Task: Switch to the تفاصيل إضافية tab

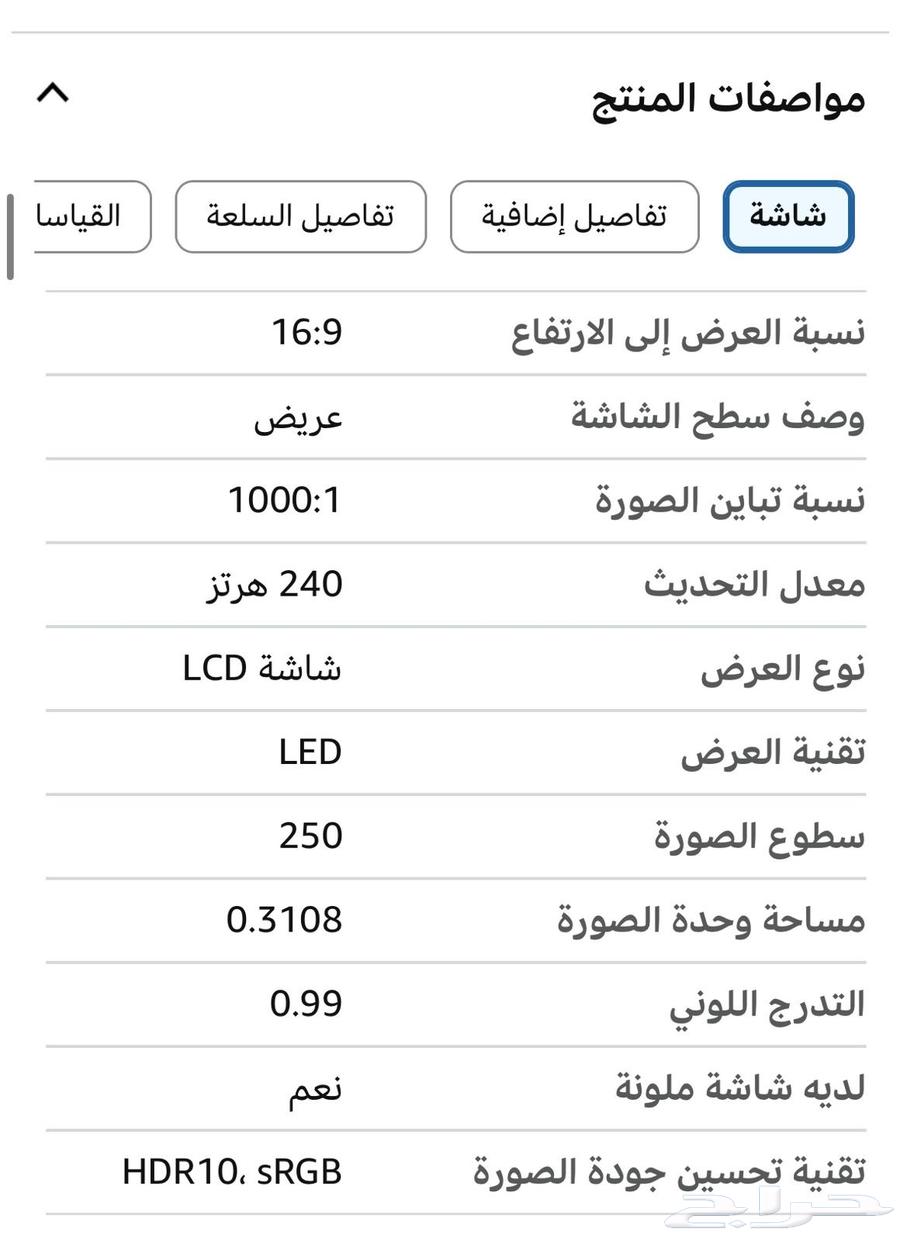Action: [x=573, y=217]
